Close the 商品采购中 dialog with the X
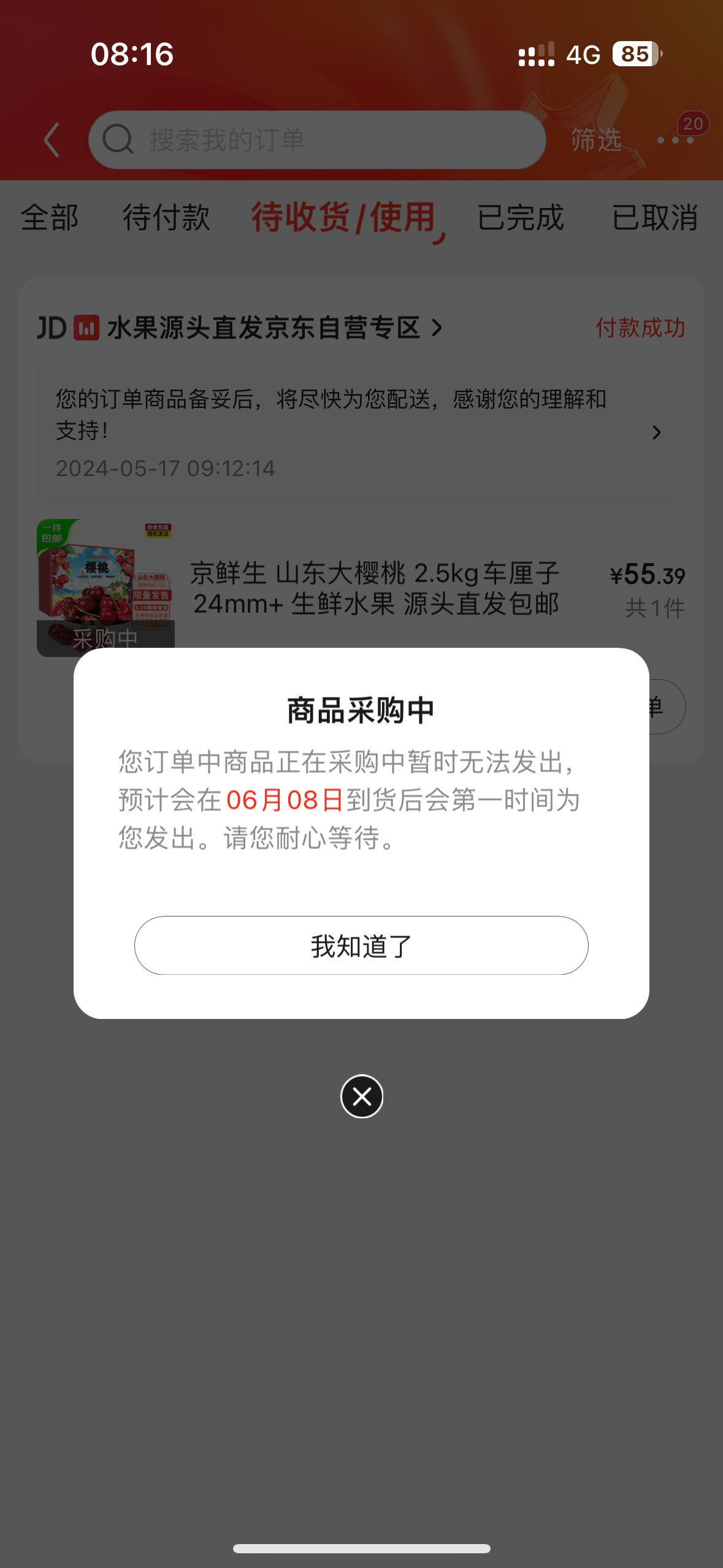Screen dimensions: 723x1568 point(362,1096)
